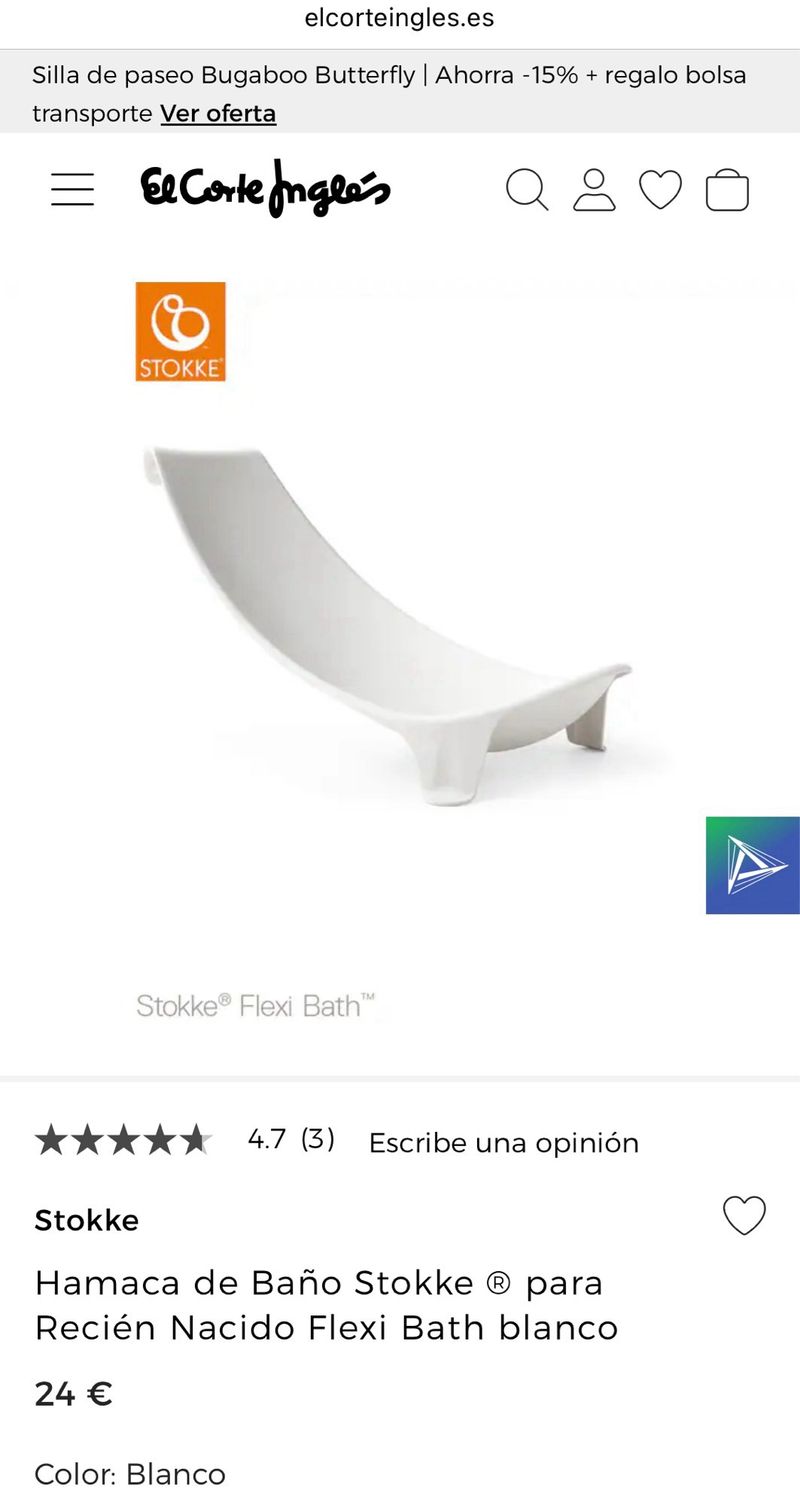Open the hamburger navigation menu
This screenshot has width=800, height=1505.
tap(71, 190)
